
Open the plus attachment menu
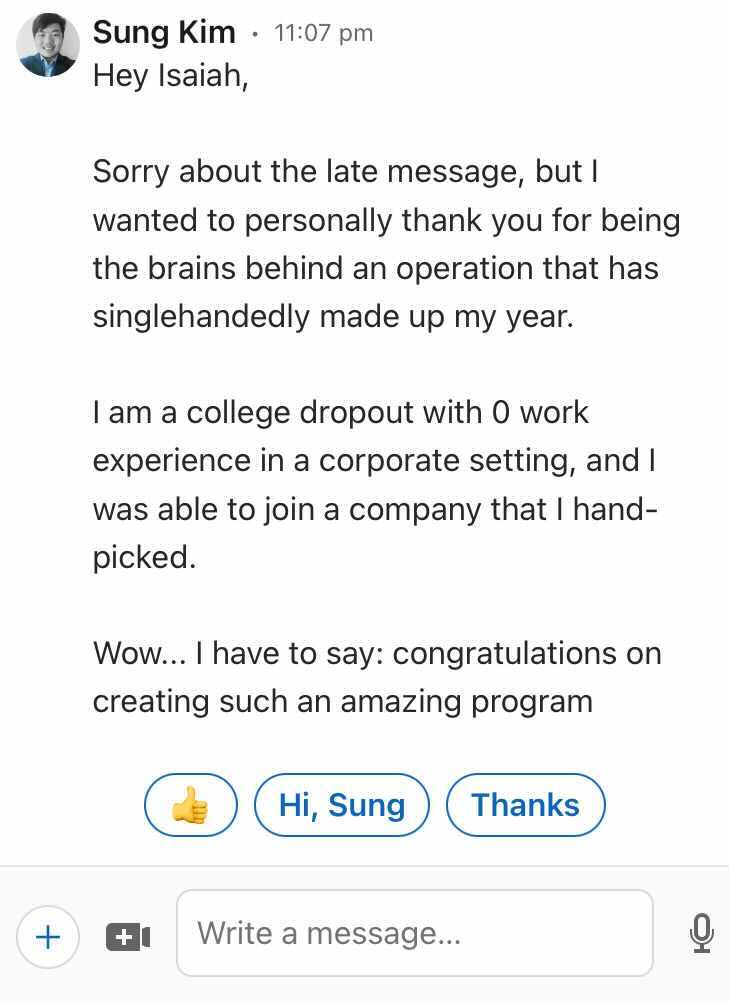(x=47, y=937)
